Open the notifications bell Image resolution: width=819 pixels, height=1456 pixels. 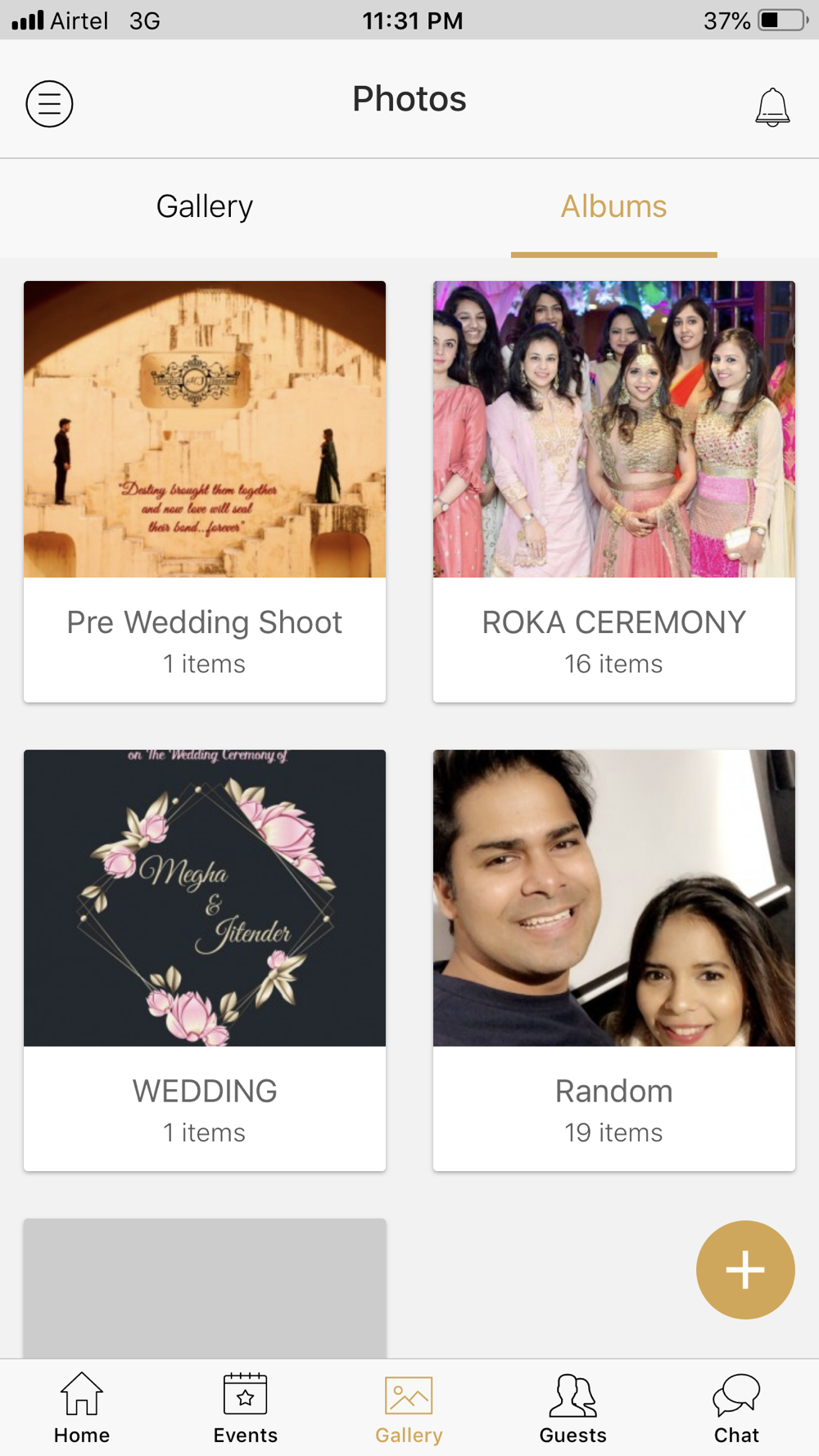[772, 106]
